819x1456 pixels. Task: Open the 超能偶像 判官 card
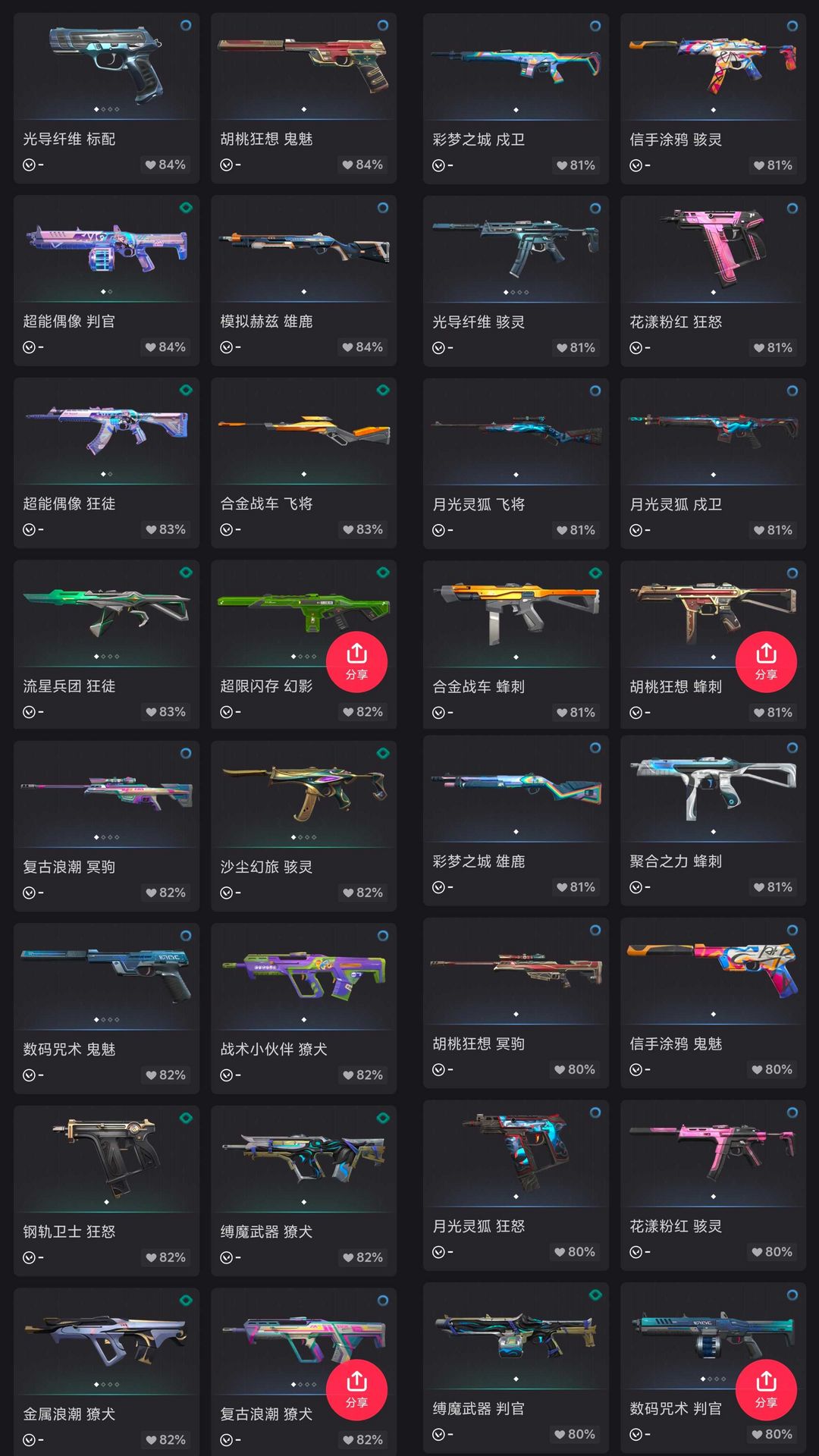tap(106, 281)
